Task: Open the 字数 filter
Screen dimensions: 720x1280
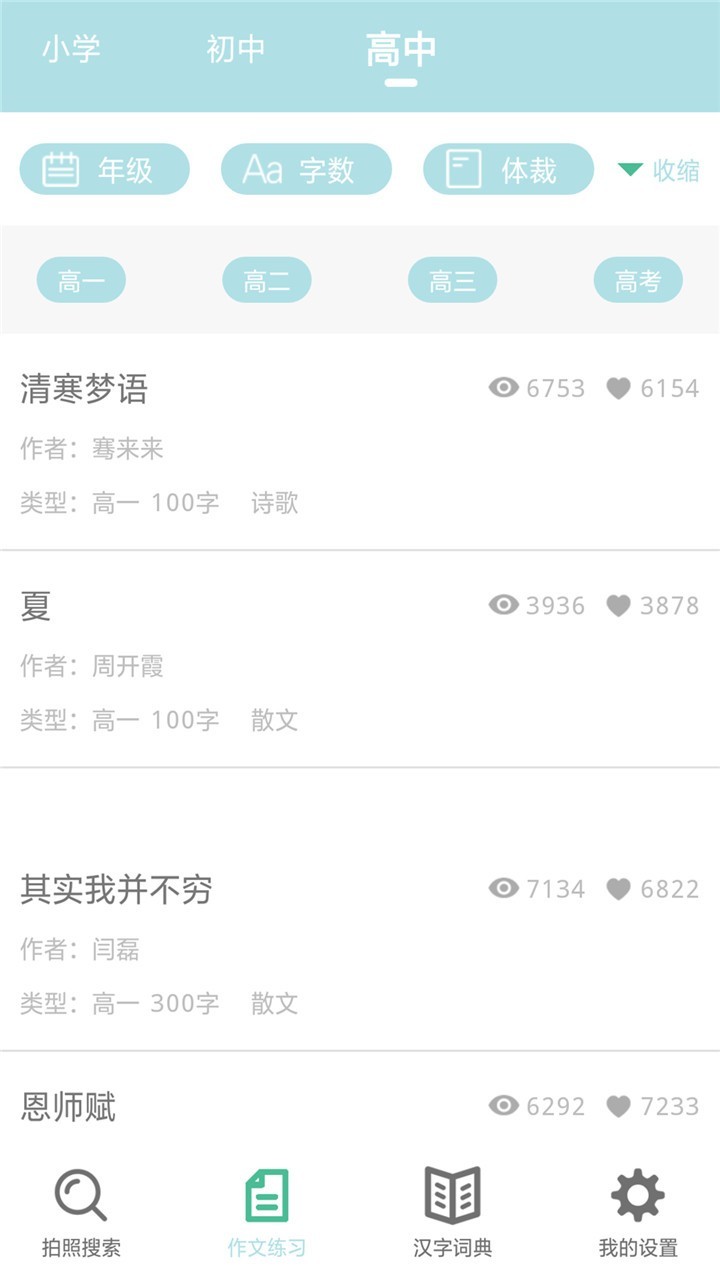Action: [306, 169]
